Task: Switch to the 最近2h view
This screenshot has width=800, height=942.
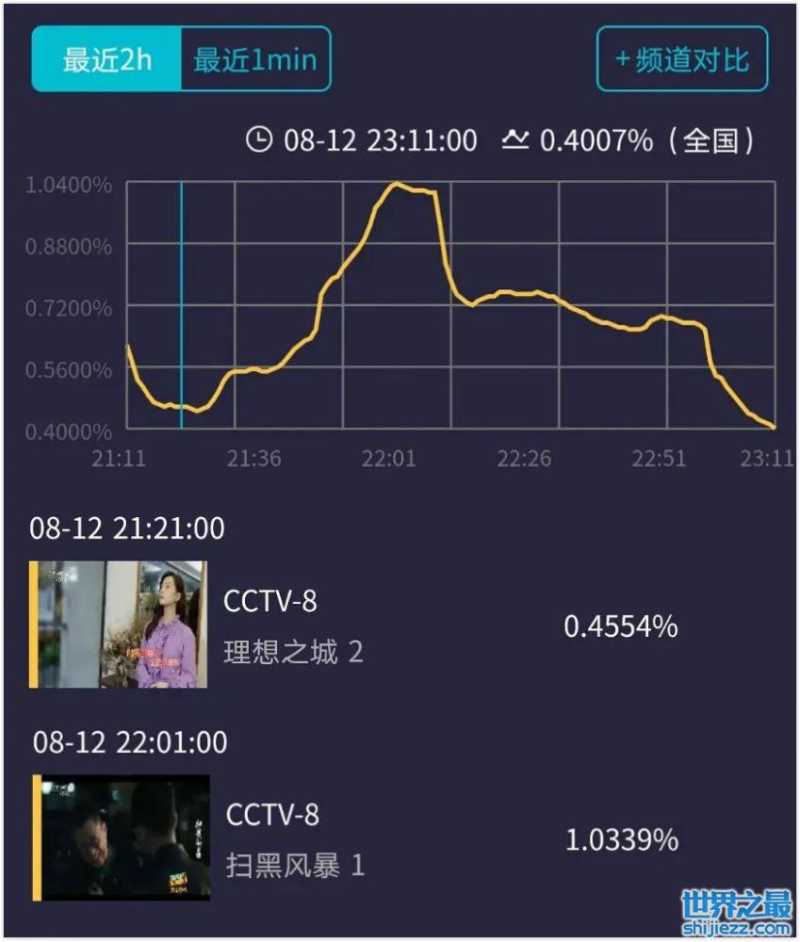Action: pos(107,60)
